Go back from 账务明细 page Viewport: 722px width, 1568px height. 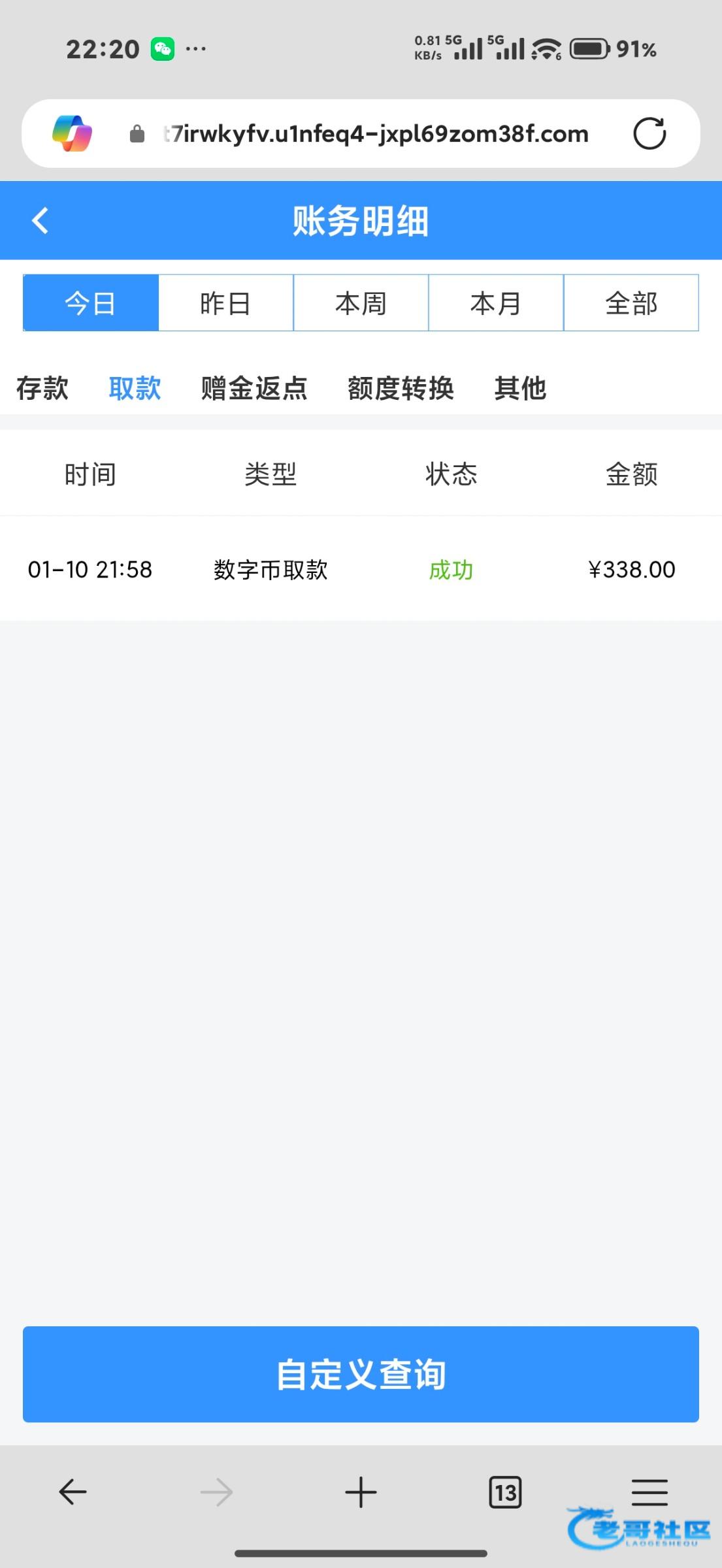point(41,221)
